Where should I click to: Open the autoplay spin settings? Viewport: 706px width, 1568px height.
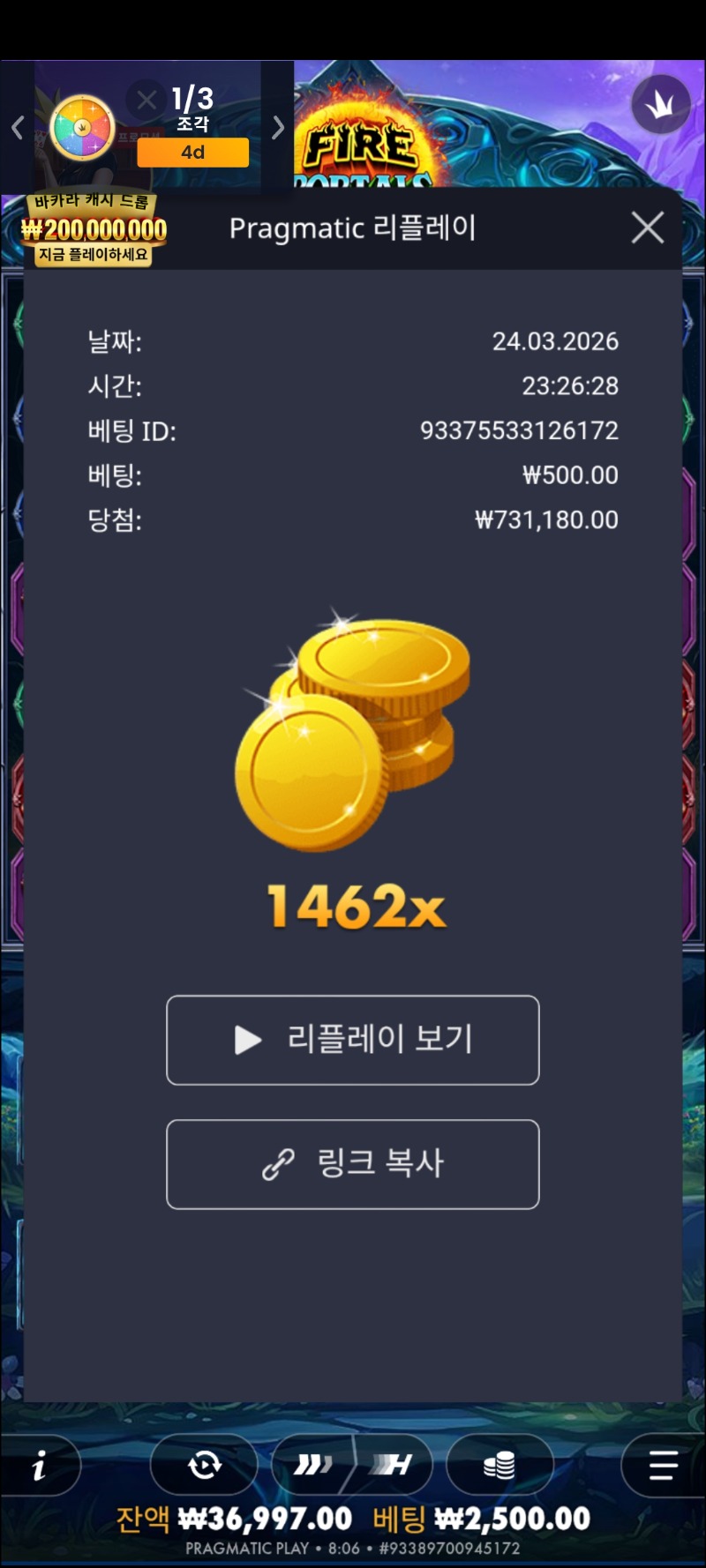point(204,1466)
